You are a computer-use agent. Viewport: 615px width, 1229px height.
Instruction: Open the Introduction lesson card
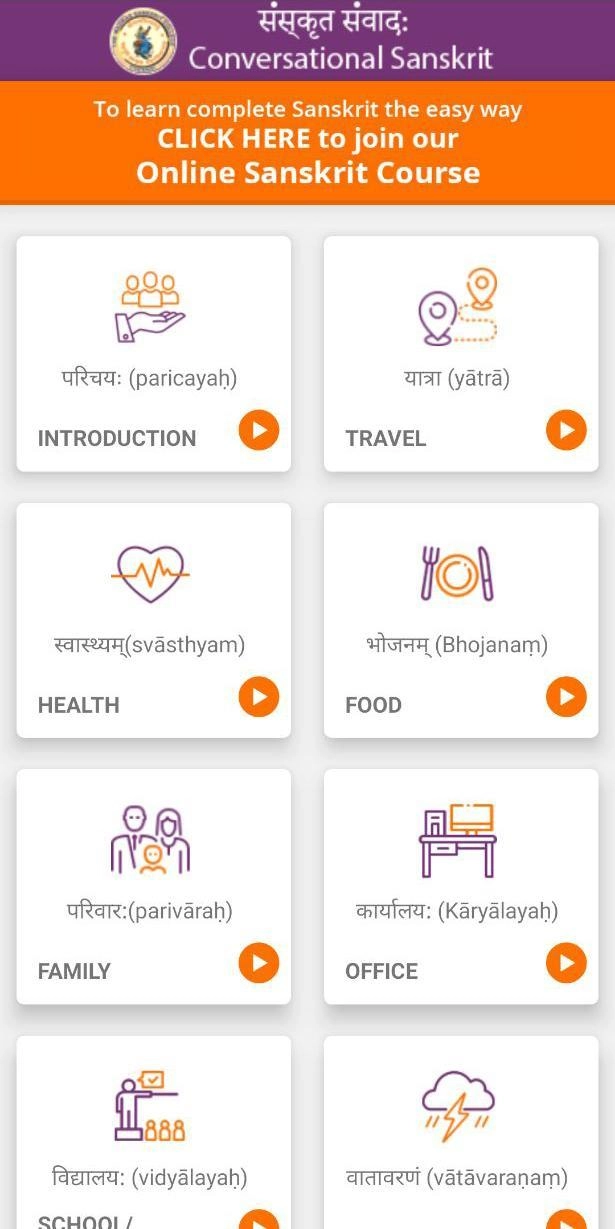coord(154,354)
